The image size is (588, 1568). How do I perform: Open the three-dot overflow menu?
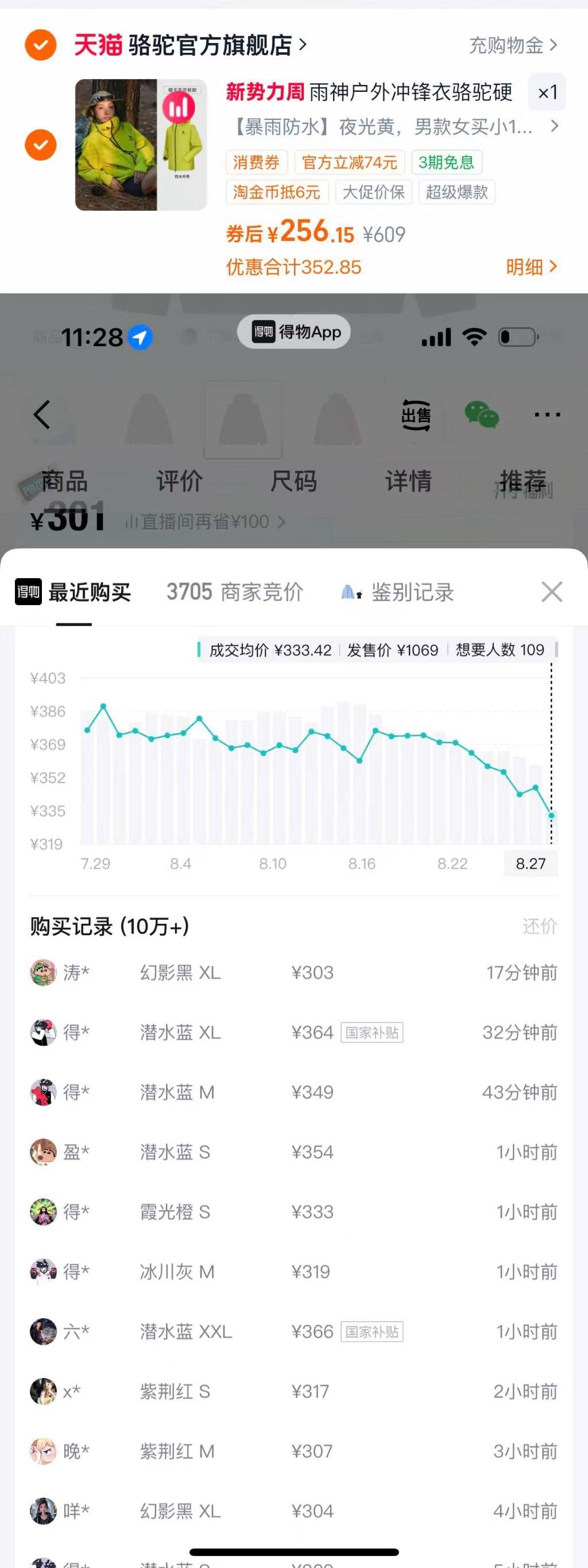(547, 415)
